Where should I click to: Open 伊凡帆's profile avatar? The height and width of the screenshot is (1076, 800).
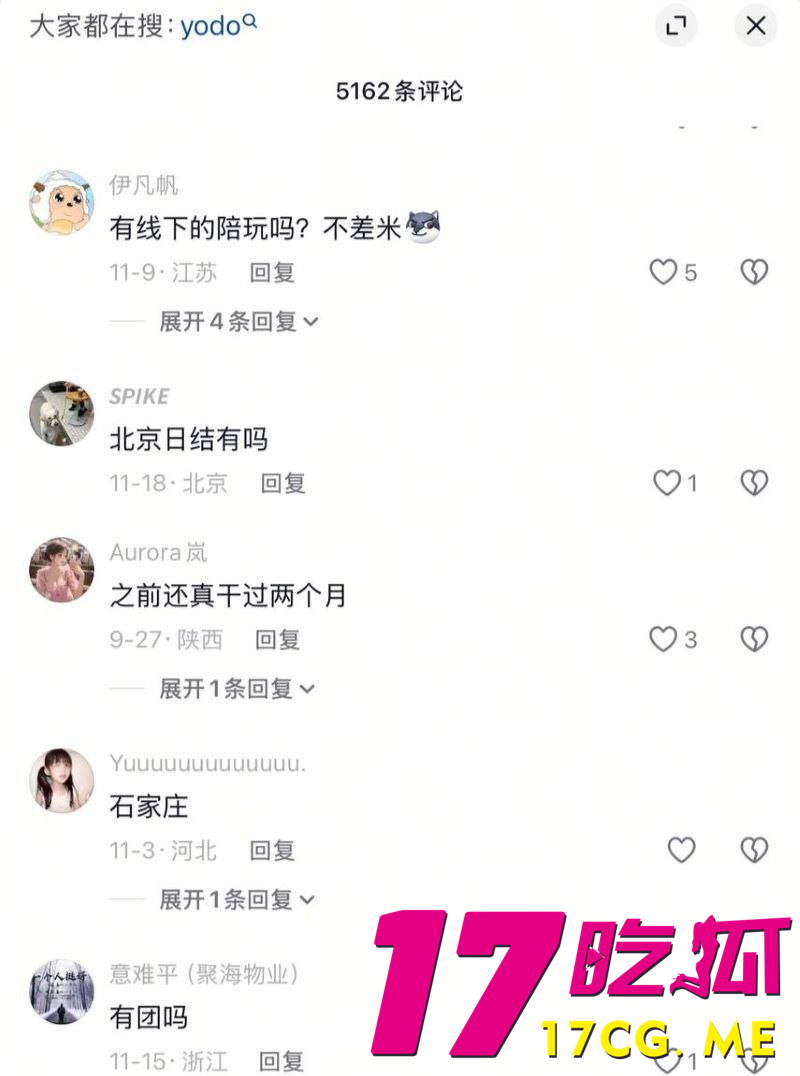point(62,201)
